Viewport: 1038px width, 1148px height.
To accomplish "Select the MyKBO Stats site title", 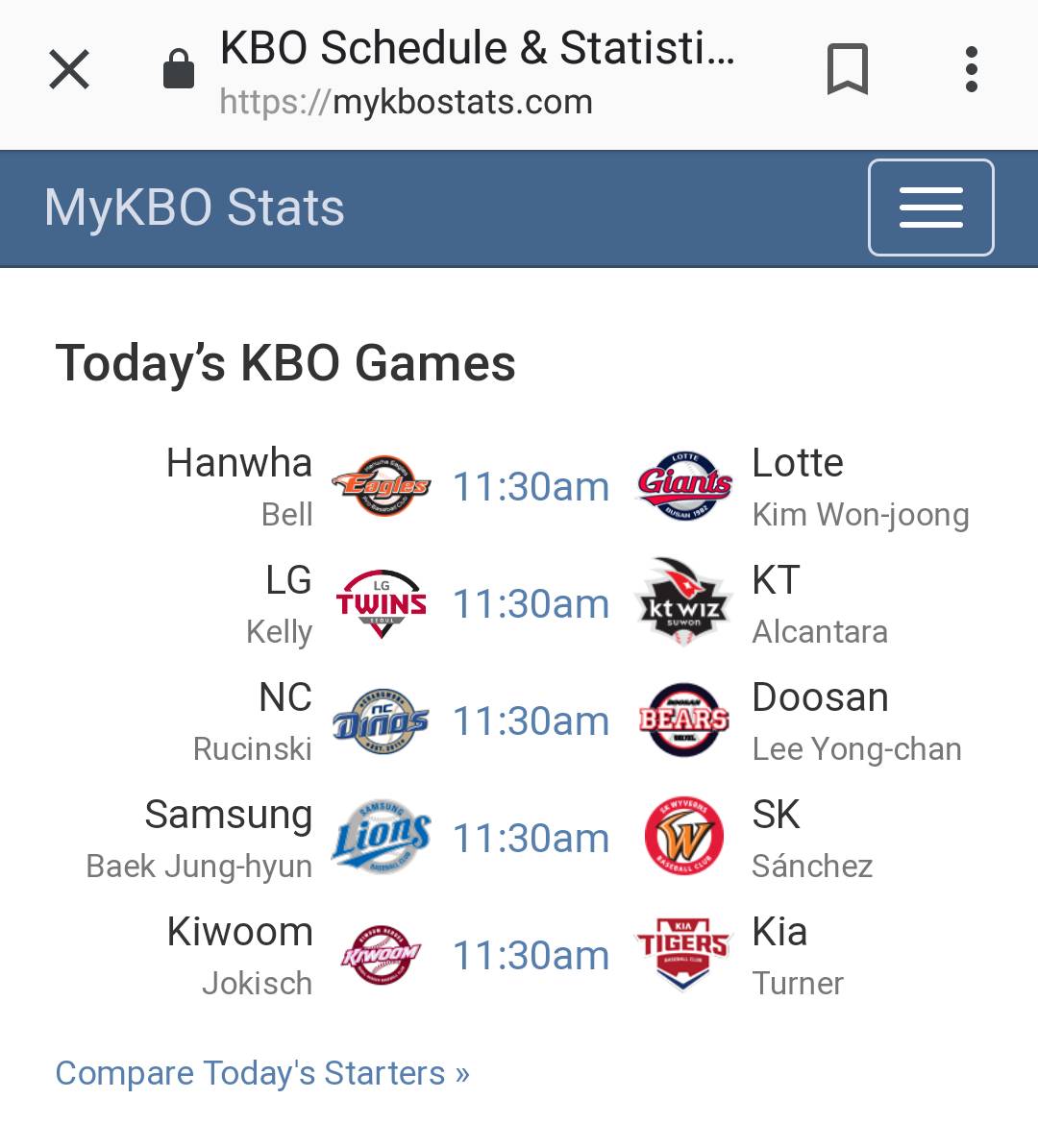I will (192, 207).
